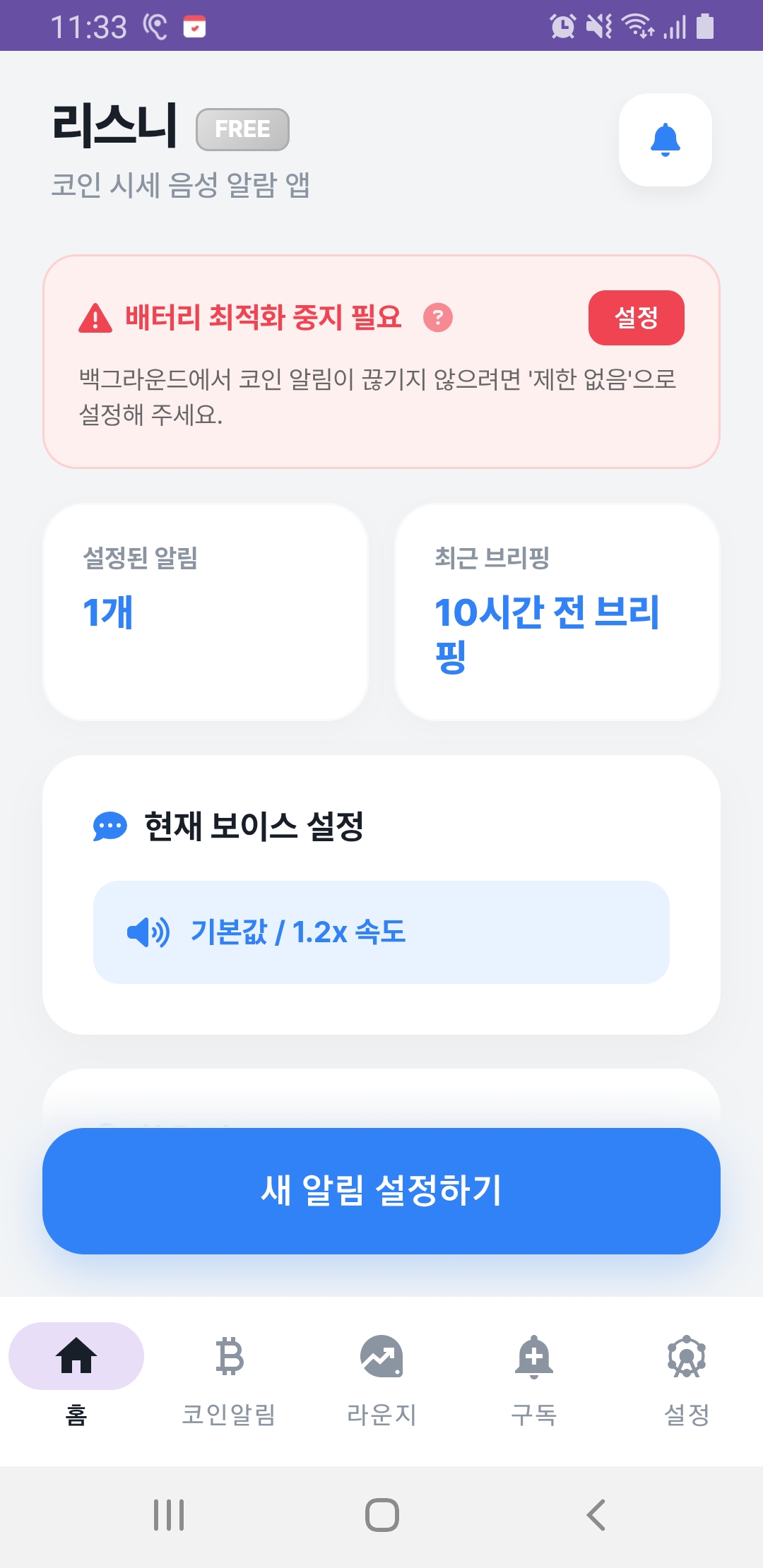Tap the 구독 bell-plus icon
This screenshot has width=763, height=1568.
534,1355
